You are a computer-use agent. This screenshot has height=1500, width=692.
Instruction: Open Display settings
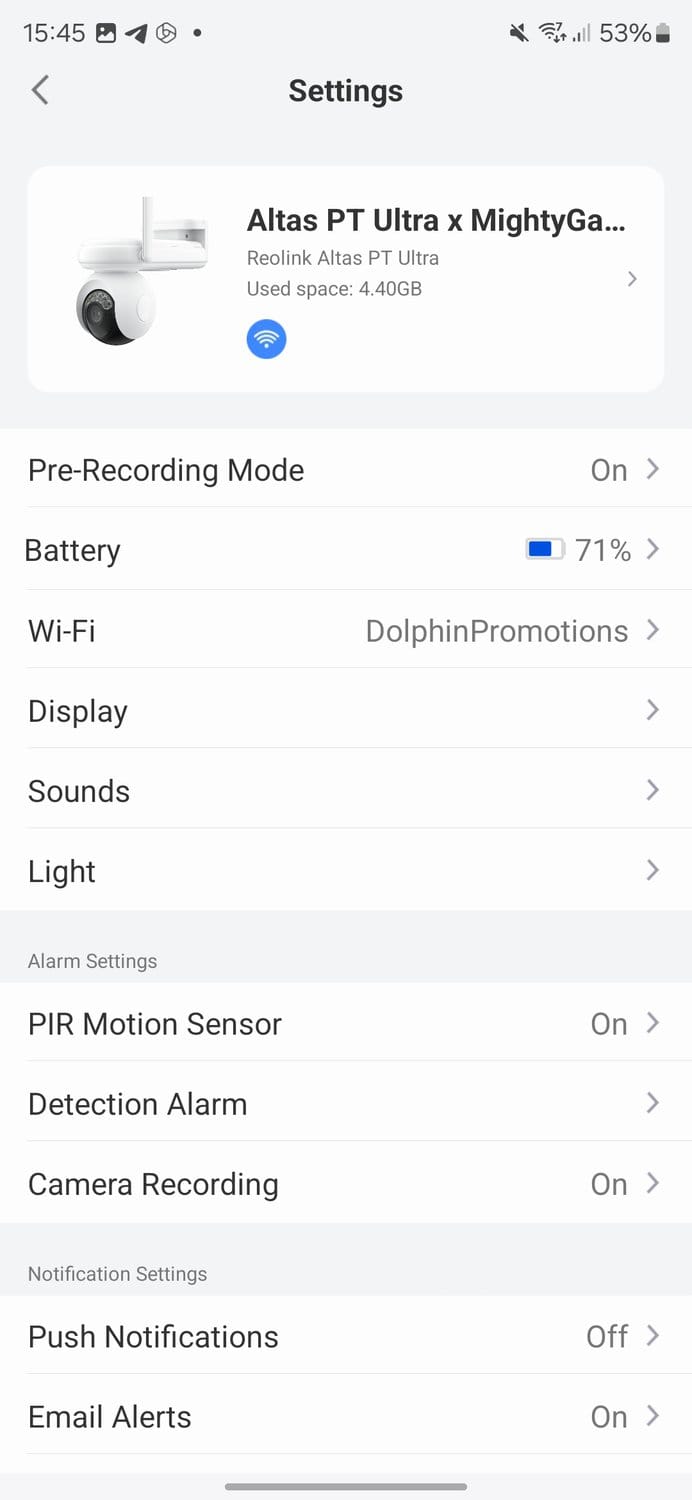346,711
